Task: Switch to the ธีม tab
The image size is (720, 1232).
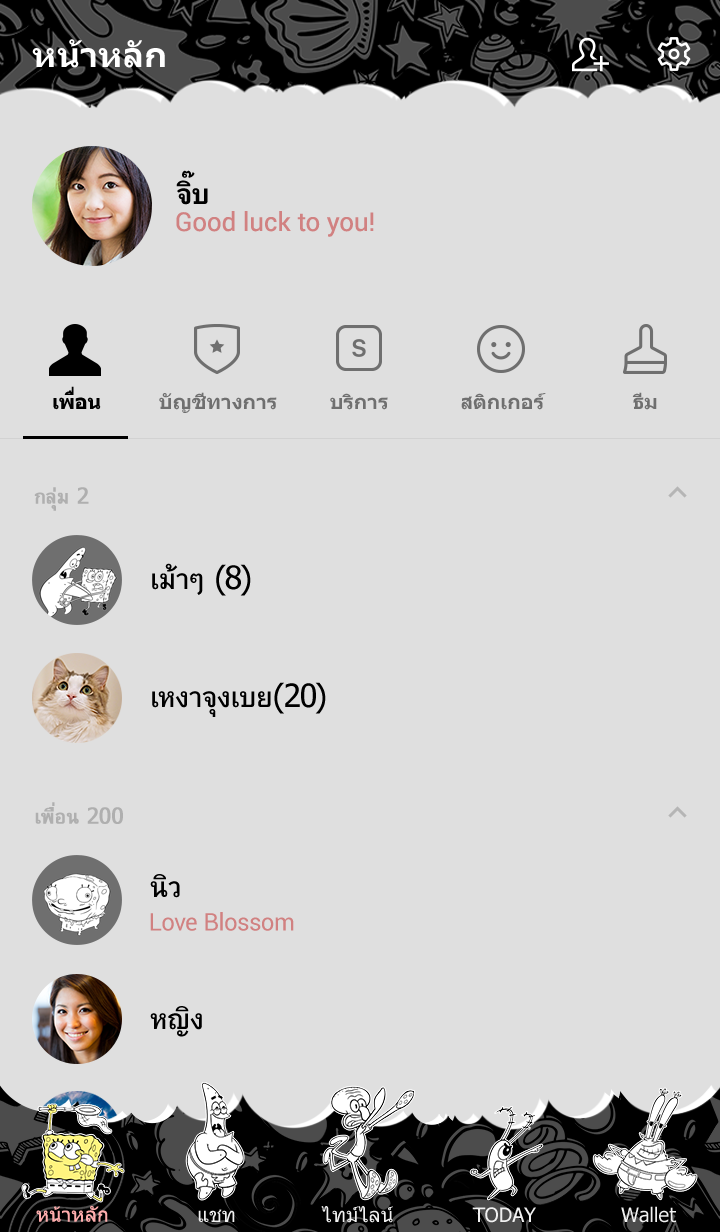Action: (645, 370)
